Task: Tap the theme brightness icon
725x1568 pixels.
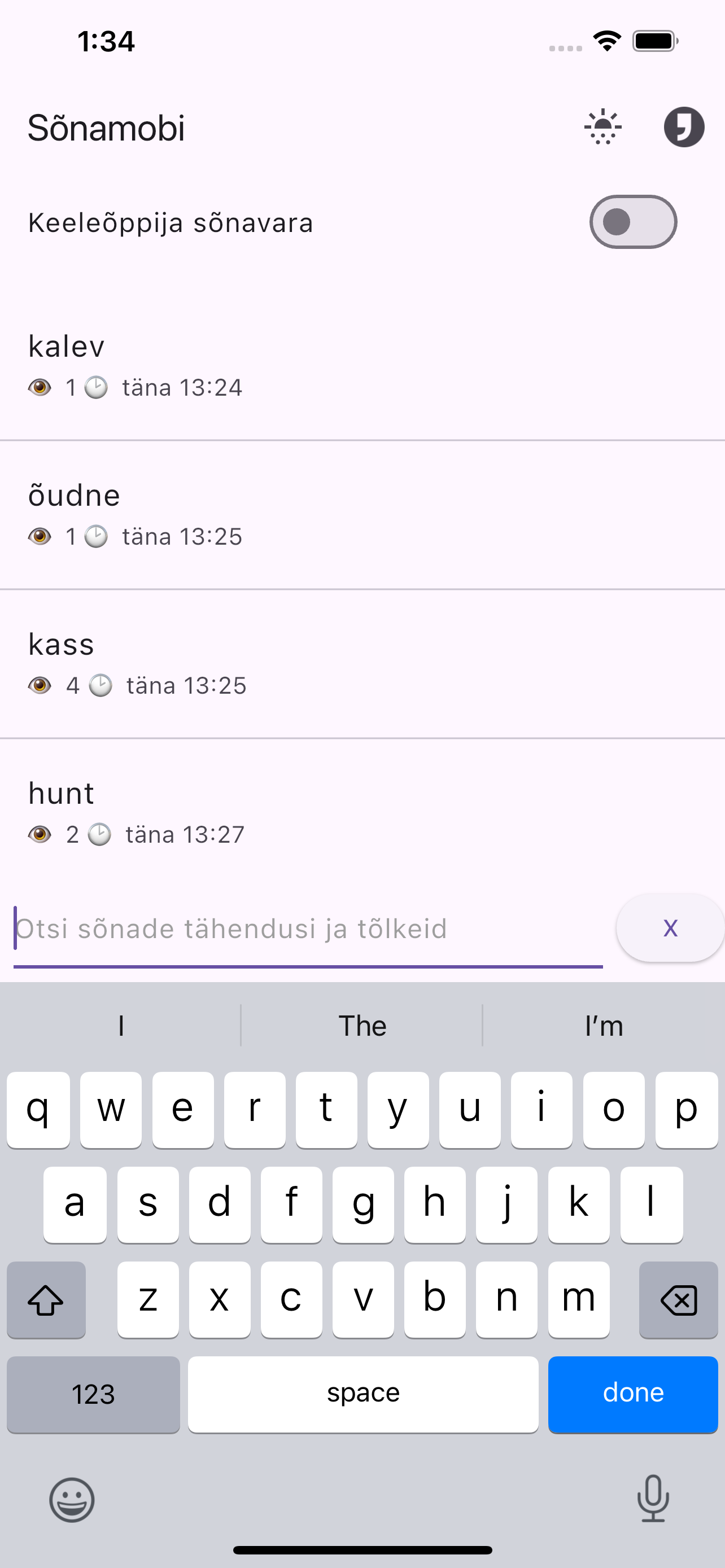Action: [601, 126]
